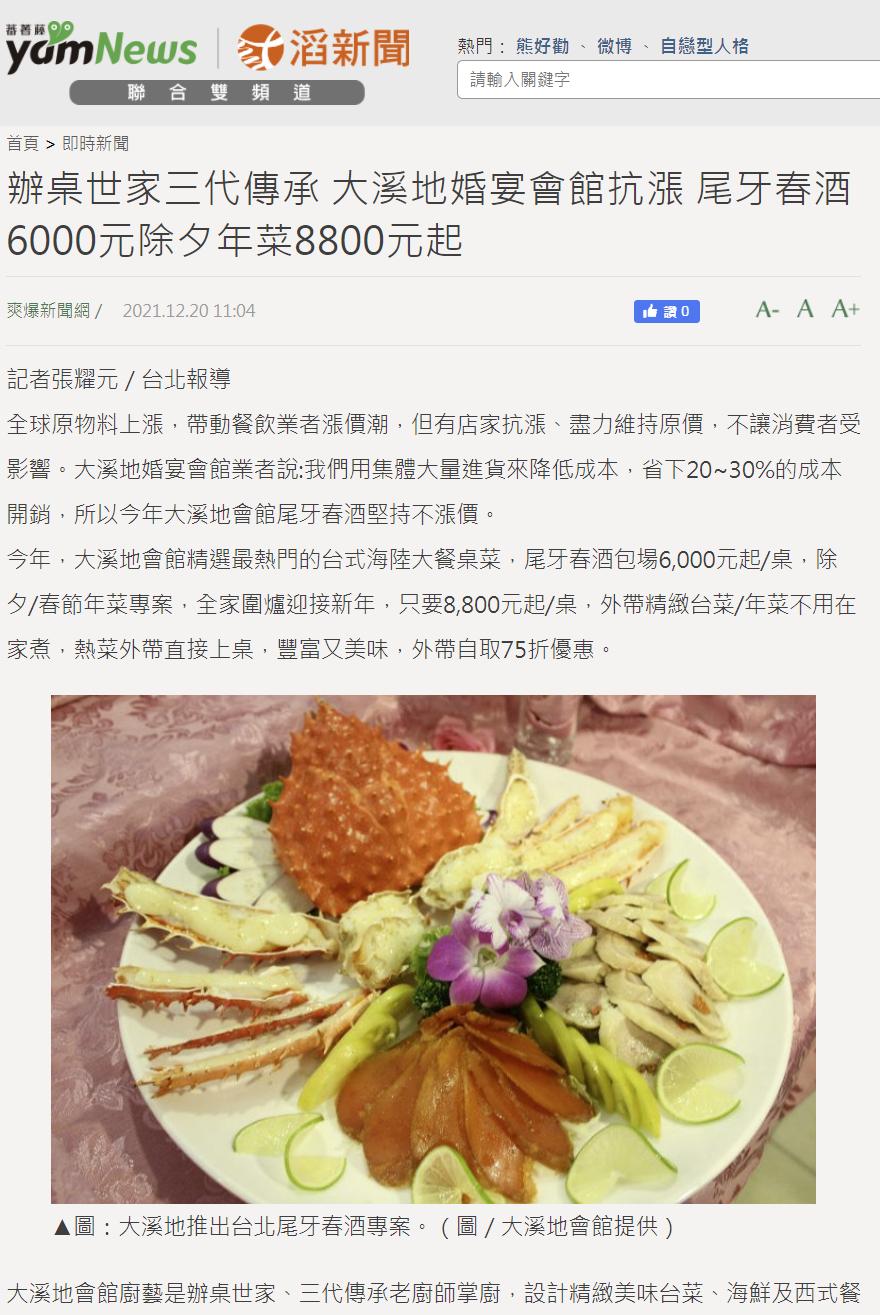The image size is (880, 1315).
Task: Open the 滔新聞 channel logo
Action: click(323, 47)
